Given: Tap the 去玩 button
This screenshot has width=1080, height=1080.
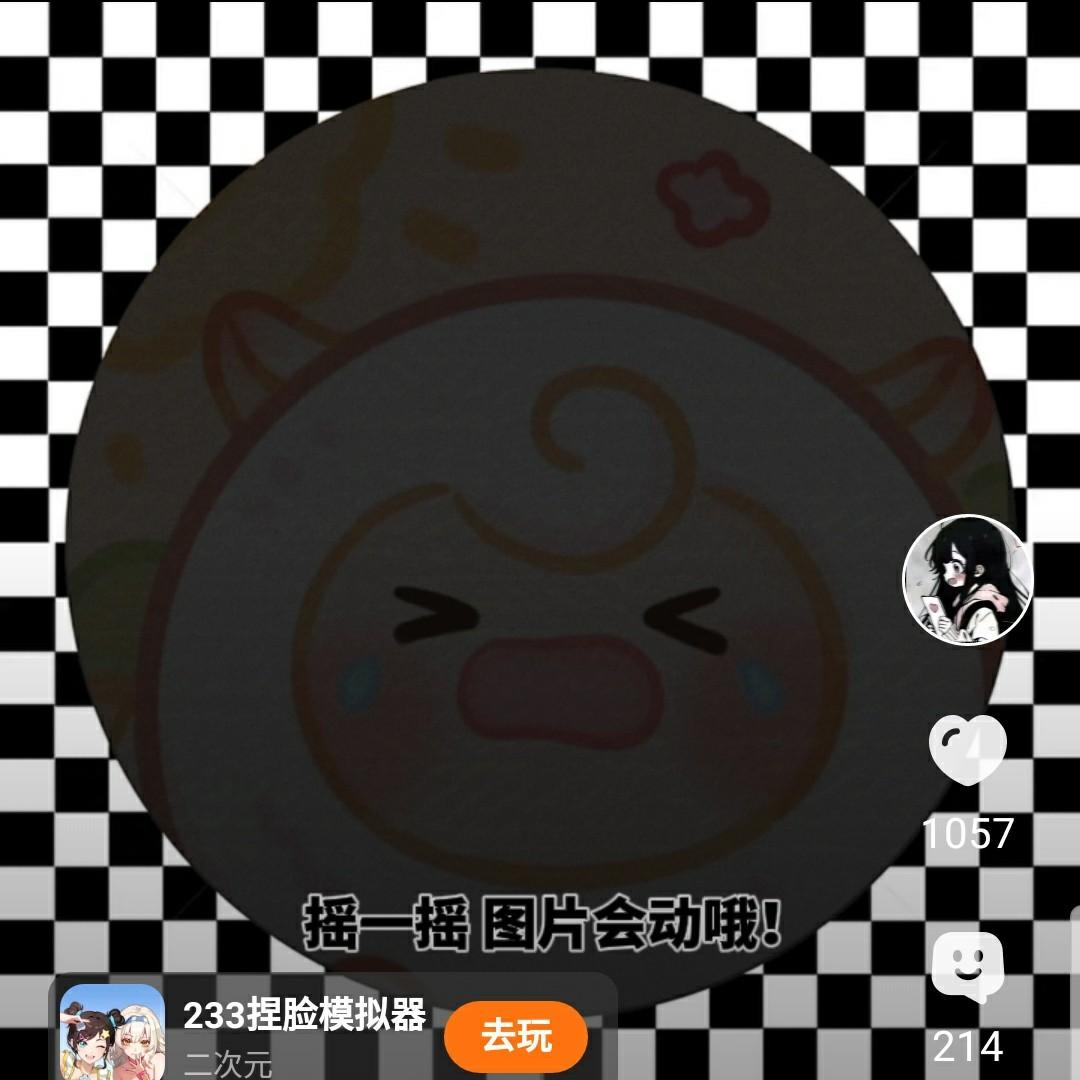Looking at the screenshot, I should [x=516, y=1036].
